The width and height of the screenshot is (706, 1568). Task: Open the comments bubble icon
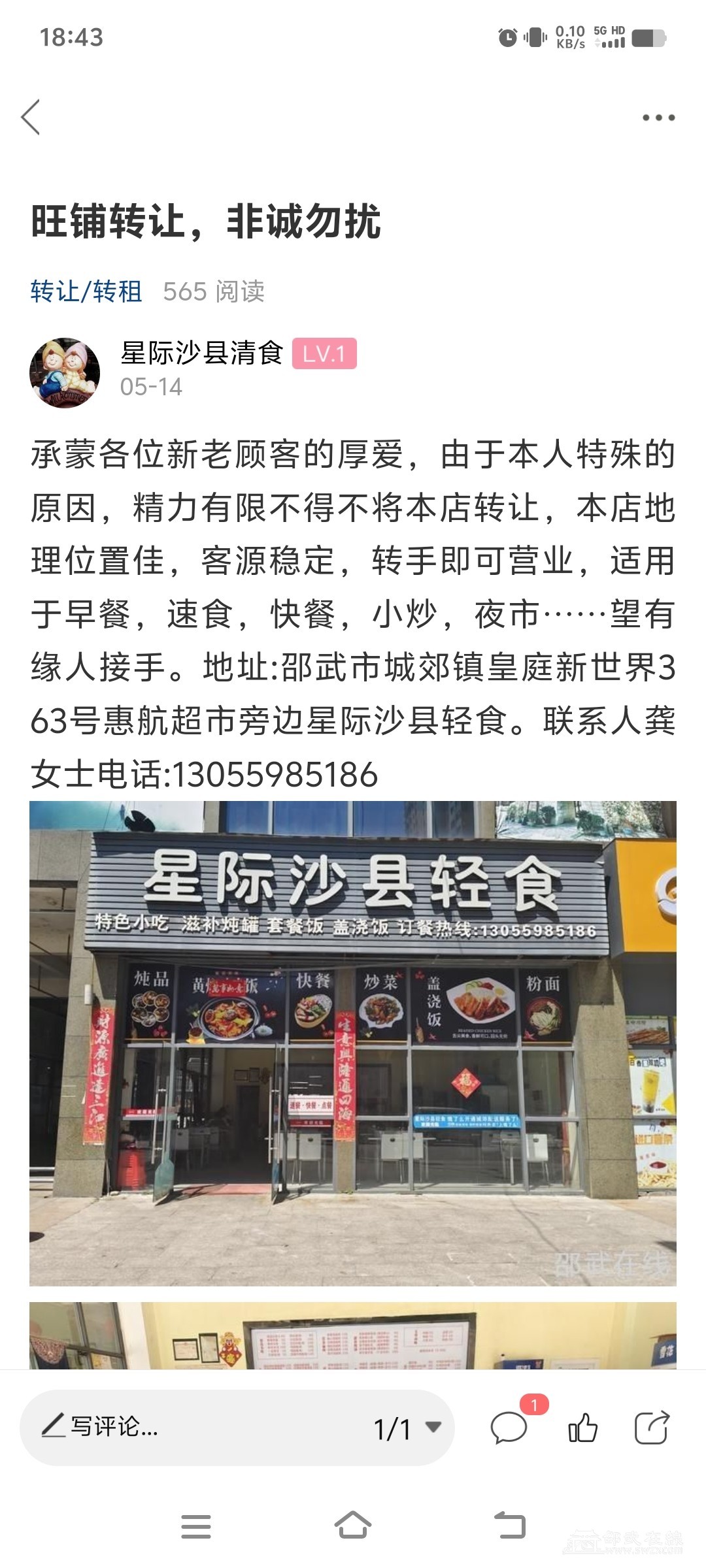pos(509,1427)
